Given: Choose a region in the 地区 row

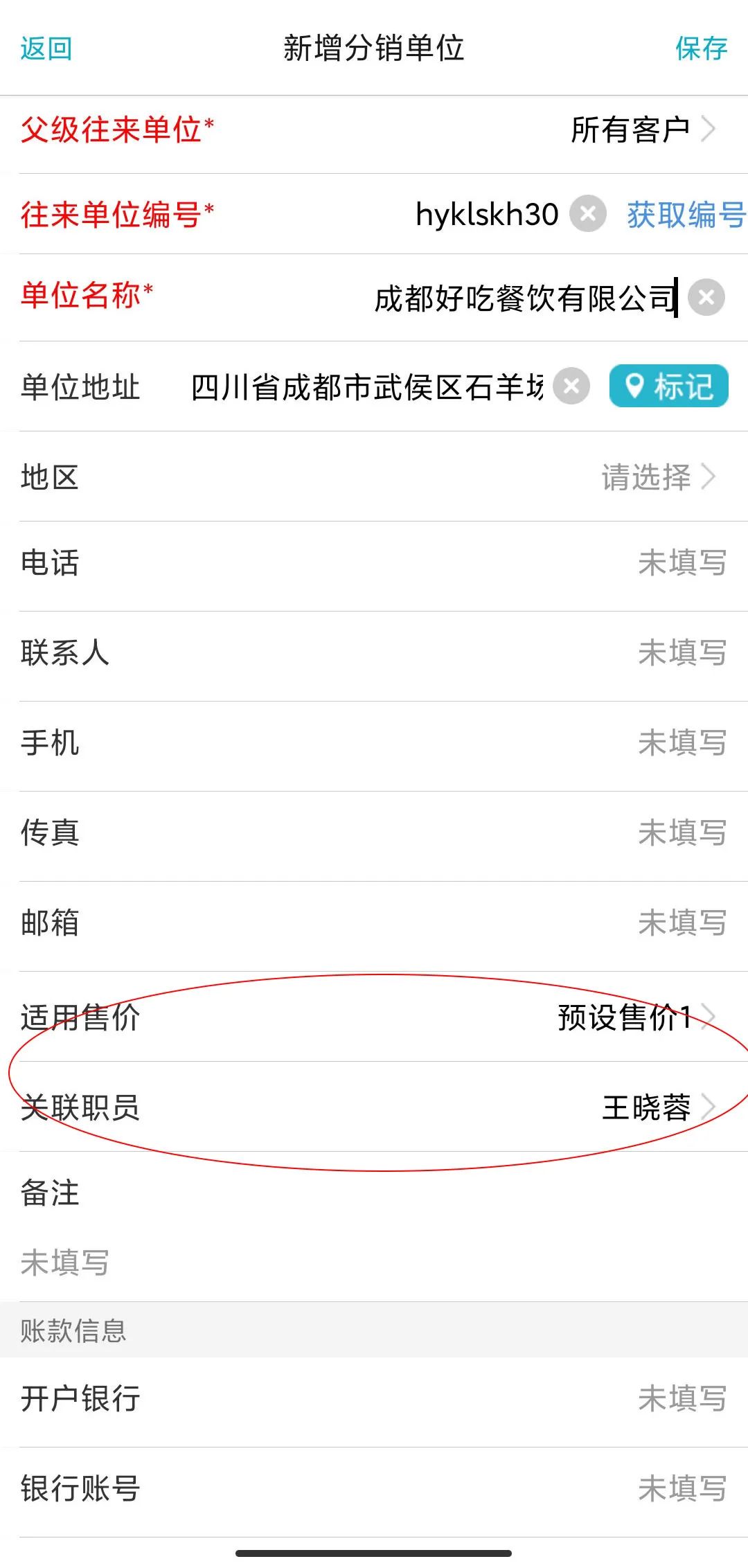Looking at the screenshot, I should coord(374,476).
